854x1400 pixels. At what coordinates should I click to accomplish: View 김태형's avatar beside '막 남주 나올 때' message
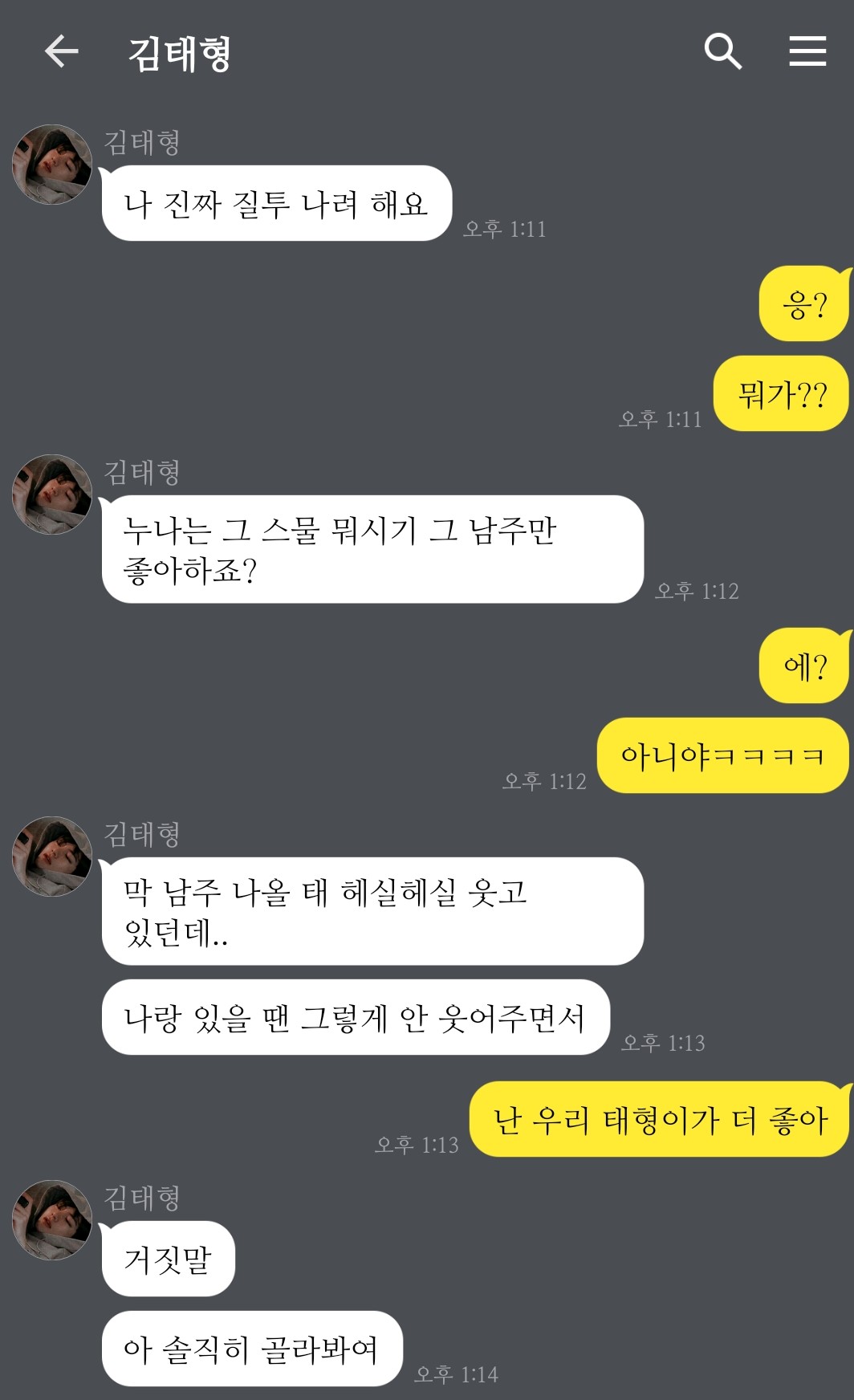pos(52,857)
